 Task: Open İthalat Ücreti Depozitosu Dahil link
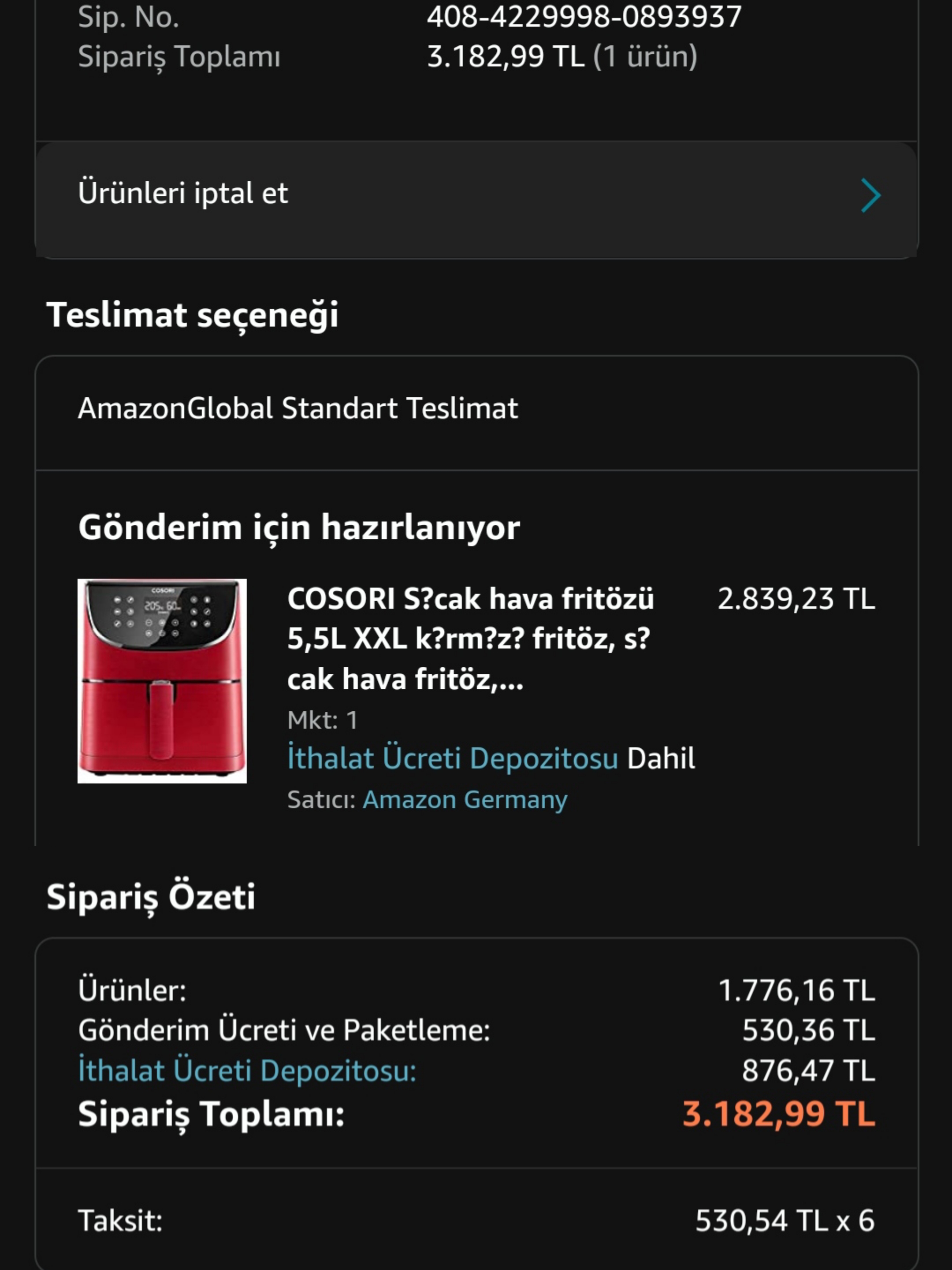coord(452,758)
